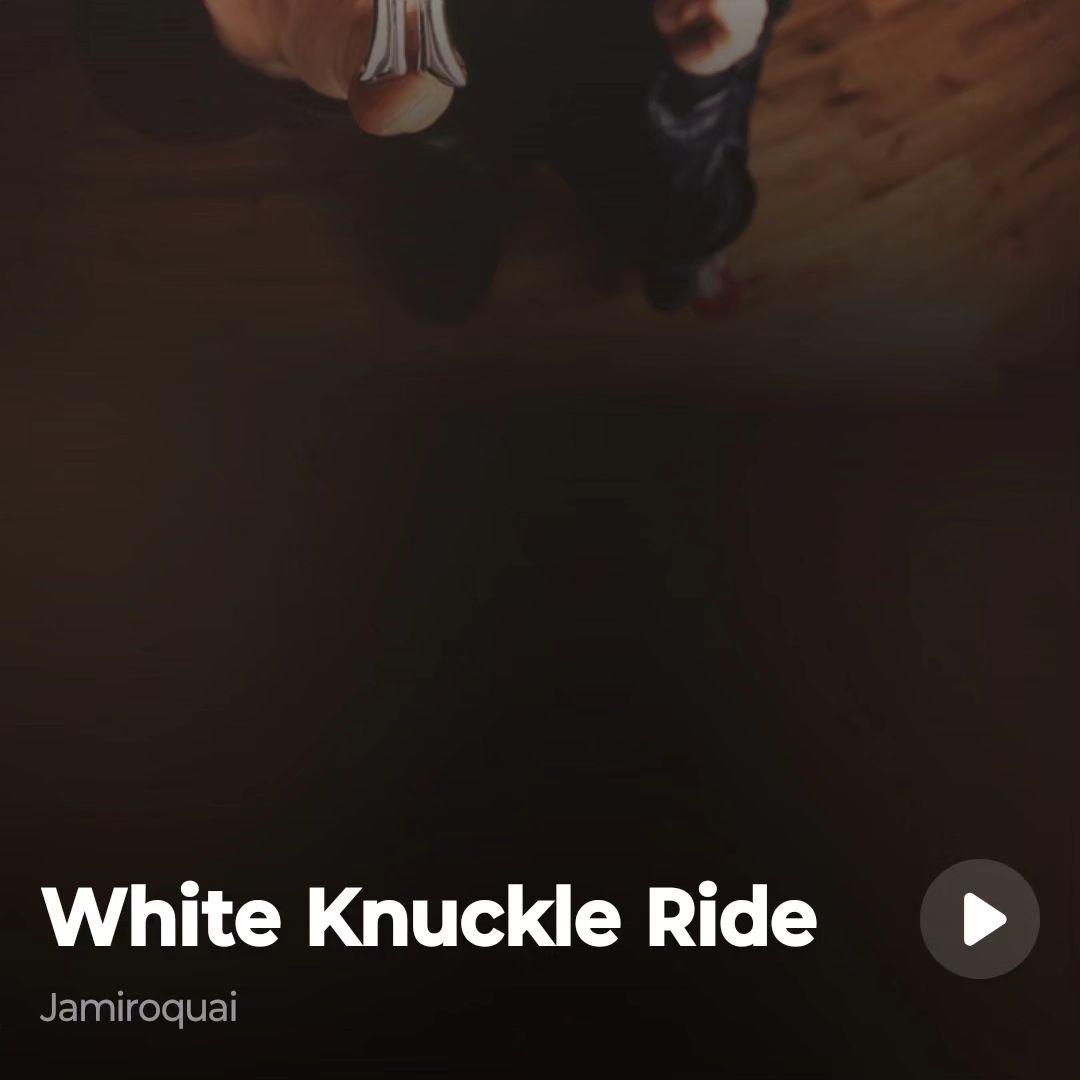Play White Knuckle Ride
The width and height of the screenshot is (1080, 1080).
point(979,919)
